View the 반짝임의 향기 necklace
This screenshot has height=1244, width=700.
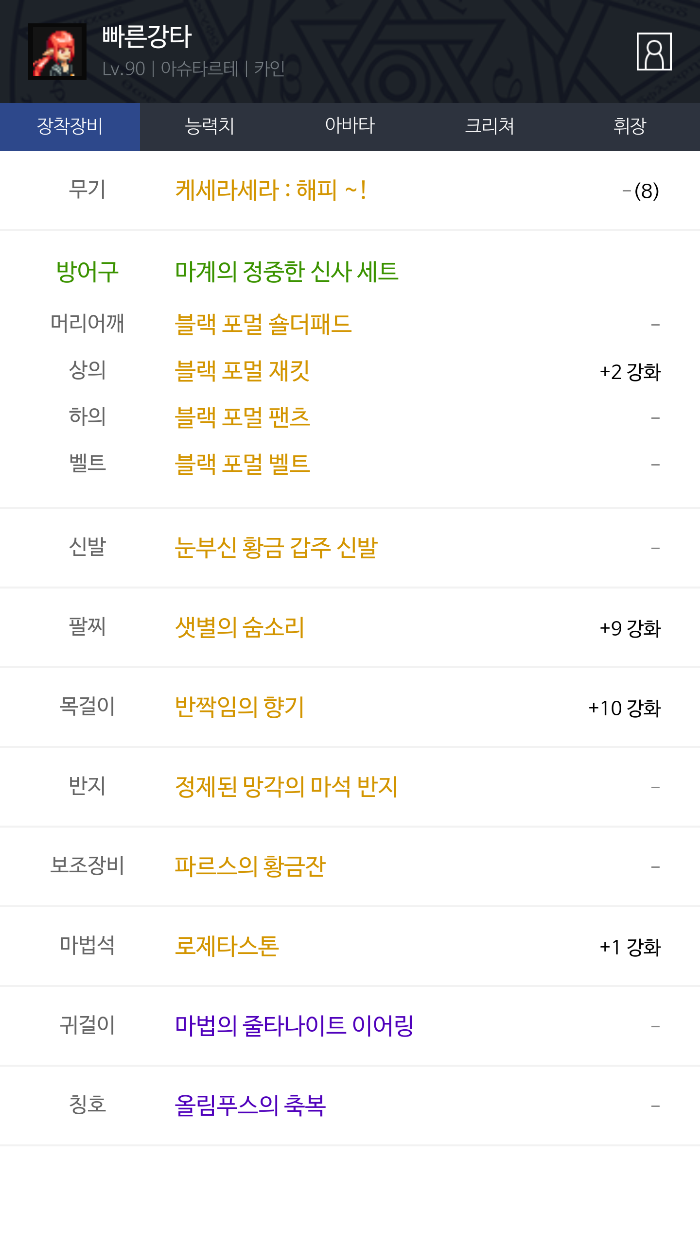pos(240,708)
